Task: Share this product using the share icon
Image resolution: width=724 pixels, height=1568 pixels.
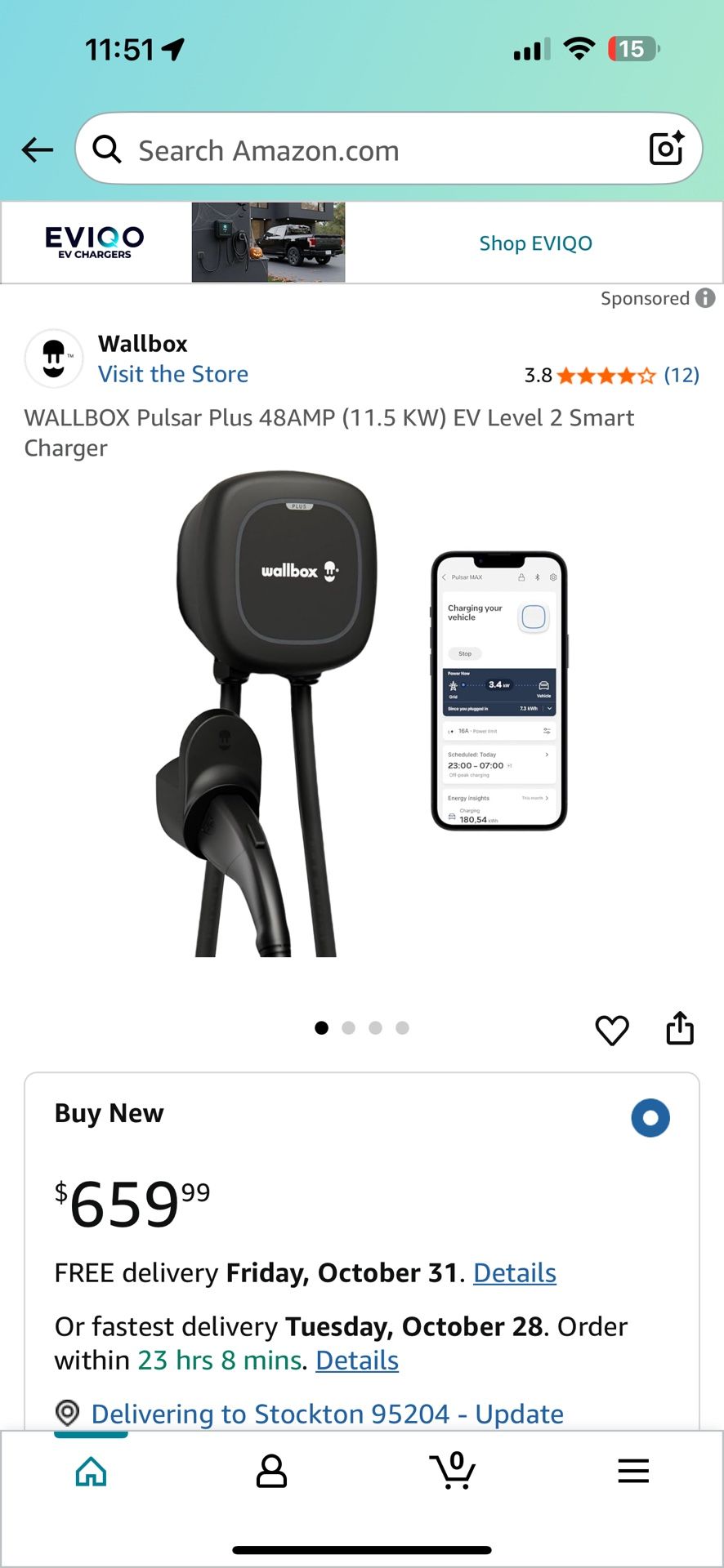Action: click(681, 1028)
